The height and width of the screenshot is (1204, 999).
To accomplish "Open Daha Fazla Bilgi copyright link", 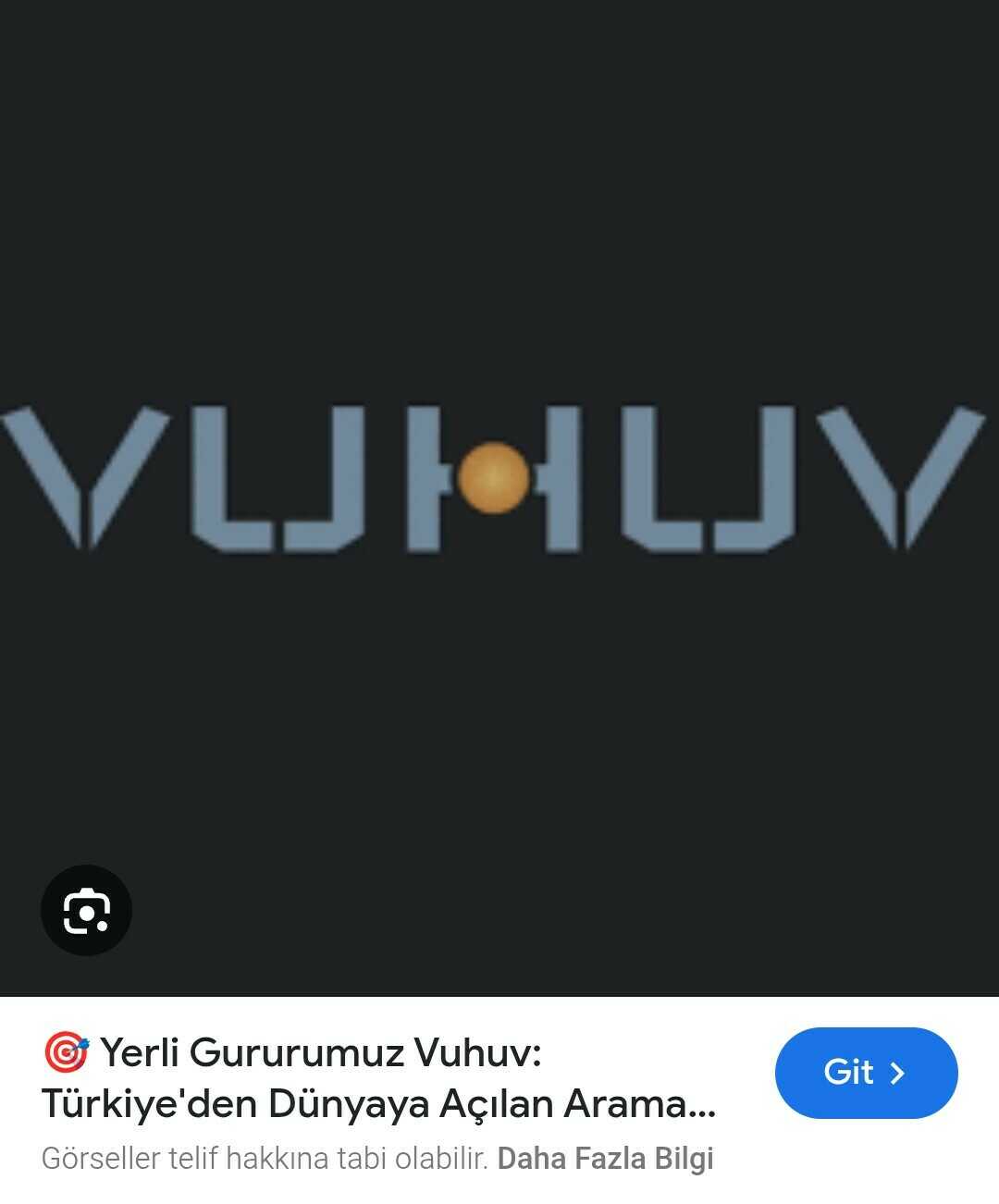I will point(605,1159).
